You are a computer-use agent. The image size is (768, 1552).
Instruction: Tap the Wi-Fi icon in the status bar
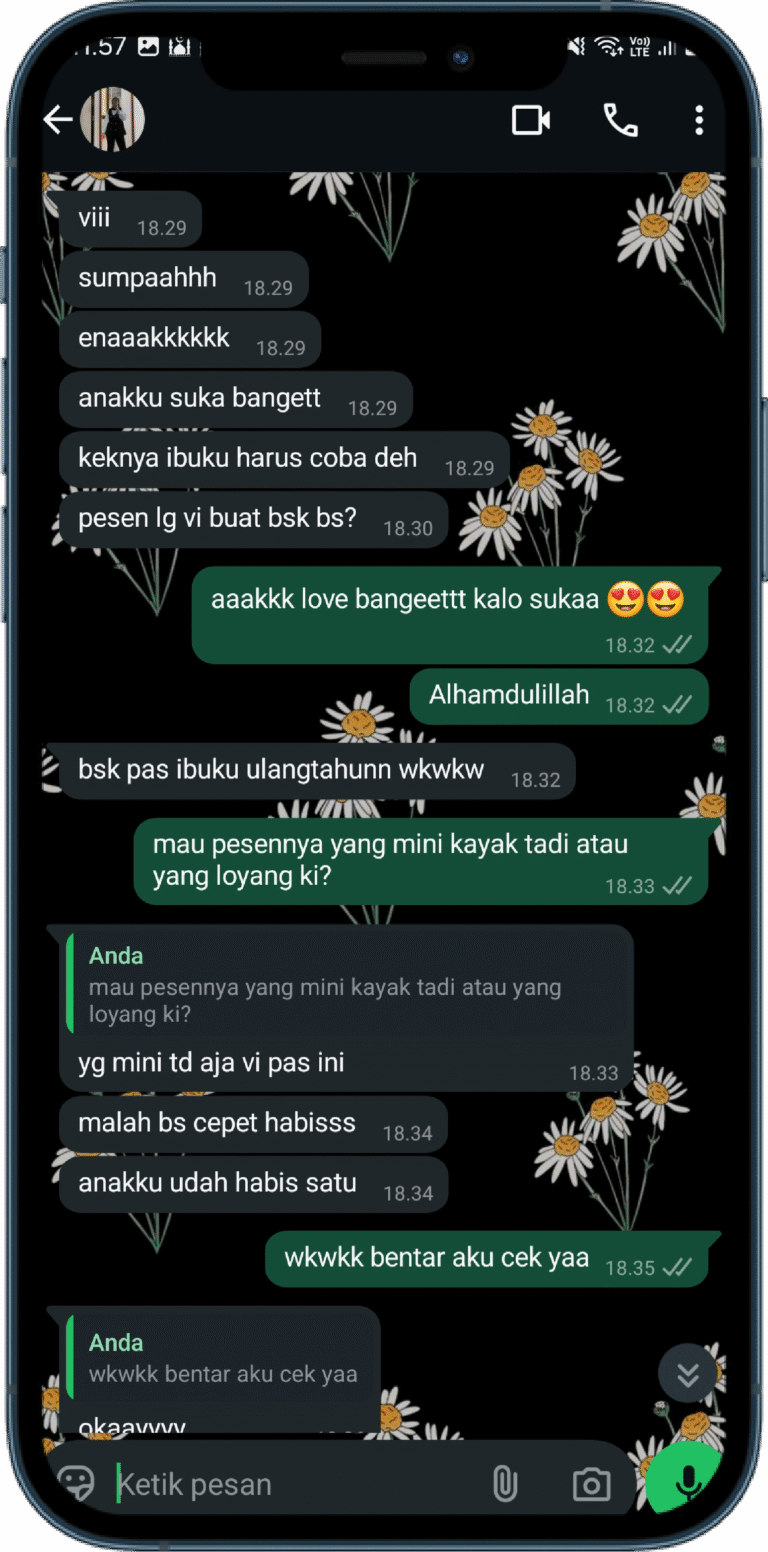click(x=608, y=46)
